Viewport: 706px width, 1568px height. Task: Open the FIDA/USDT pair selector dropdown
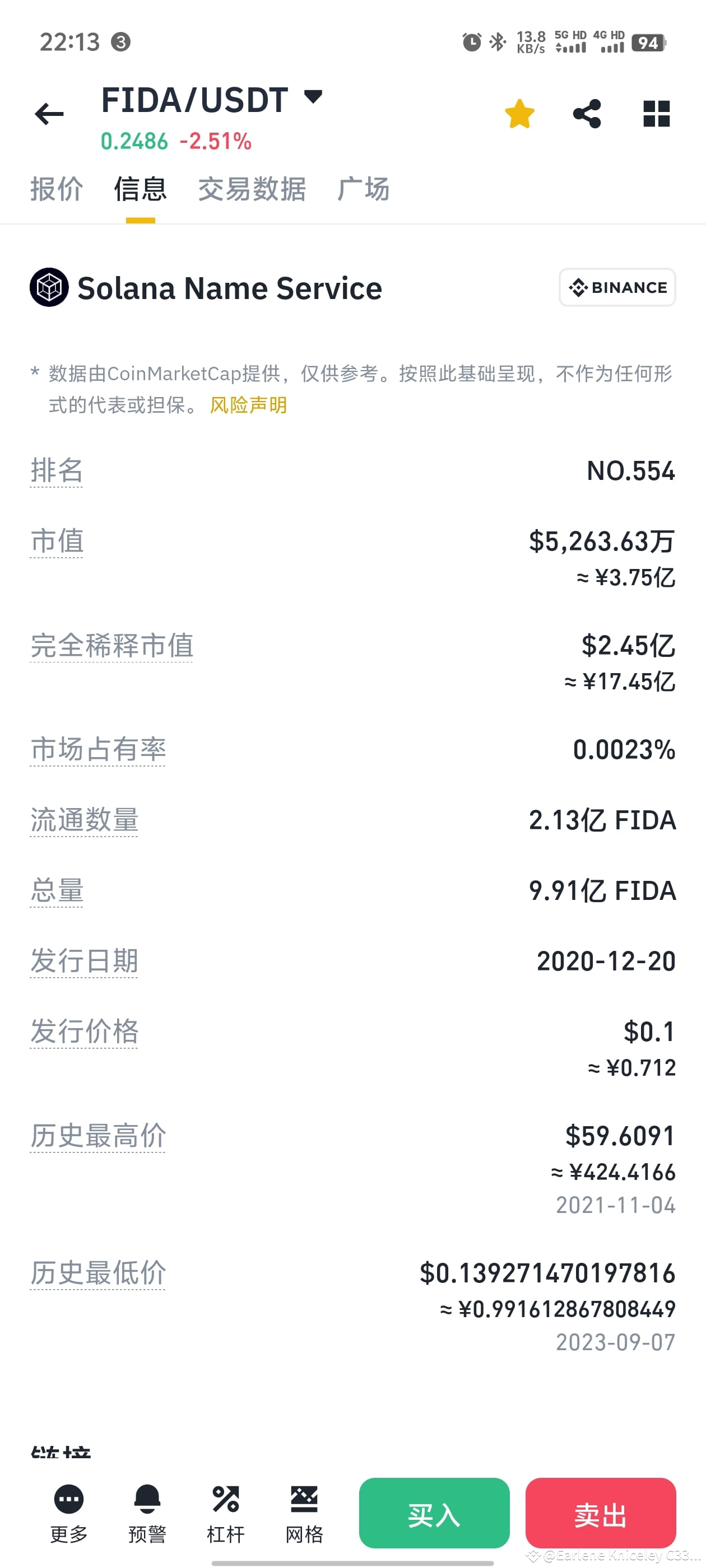313,97
